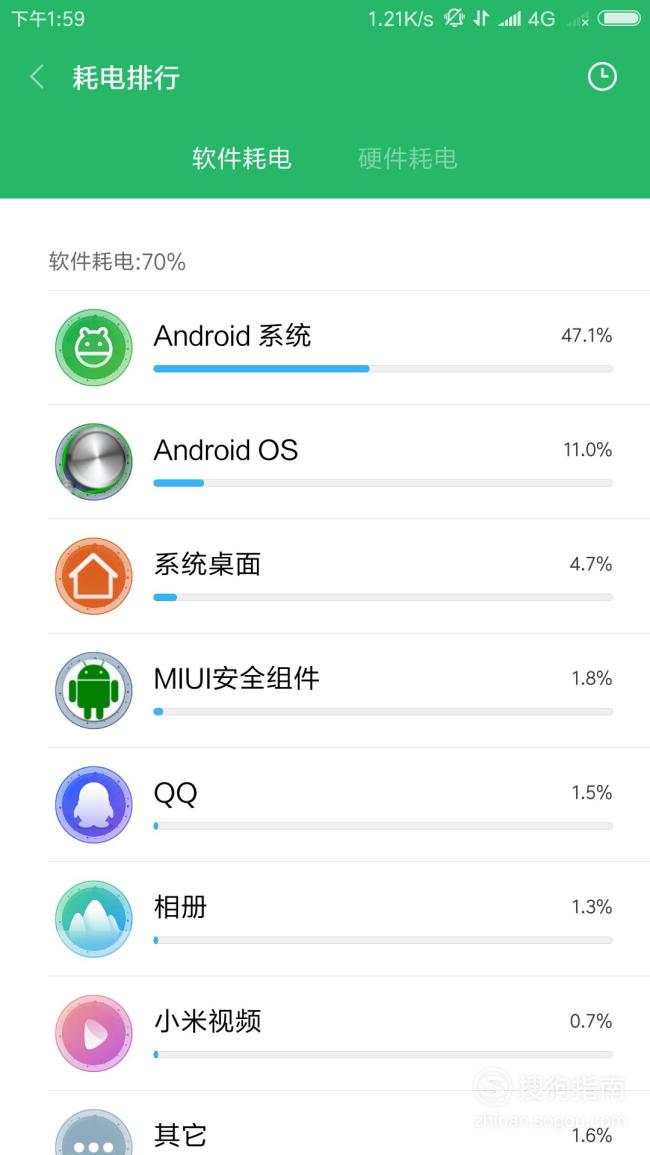Viewport: 650px width, 1155px height.
Task: Go back from the 耗电排行 page
Action: (x=37, y=77)
